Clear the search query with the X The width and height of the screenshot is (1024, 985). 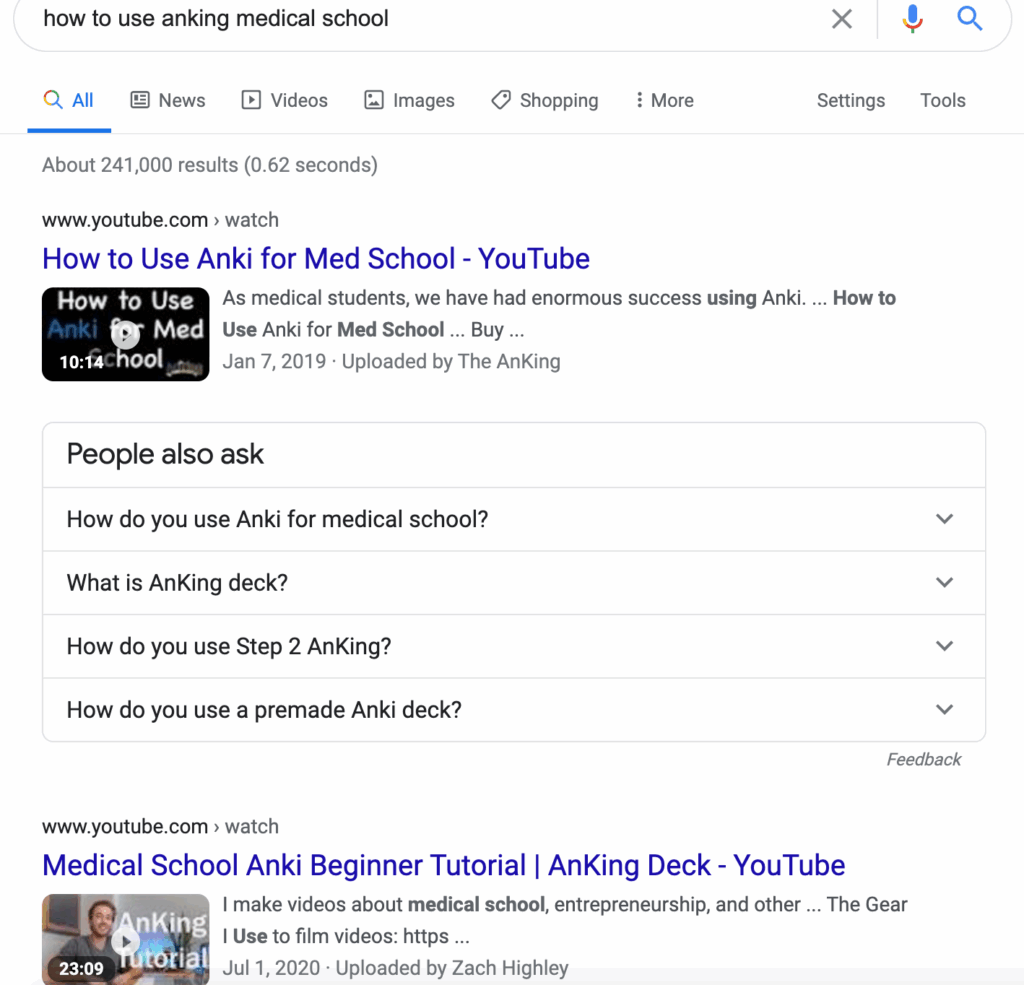[842, 19]
